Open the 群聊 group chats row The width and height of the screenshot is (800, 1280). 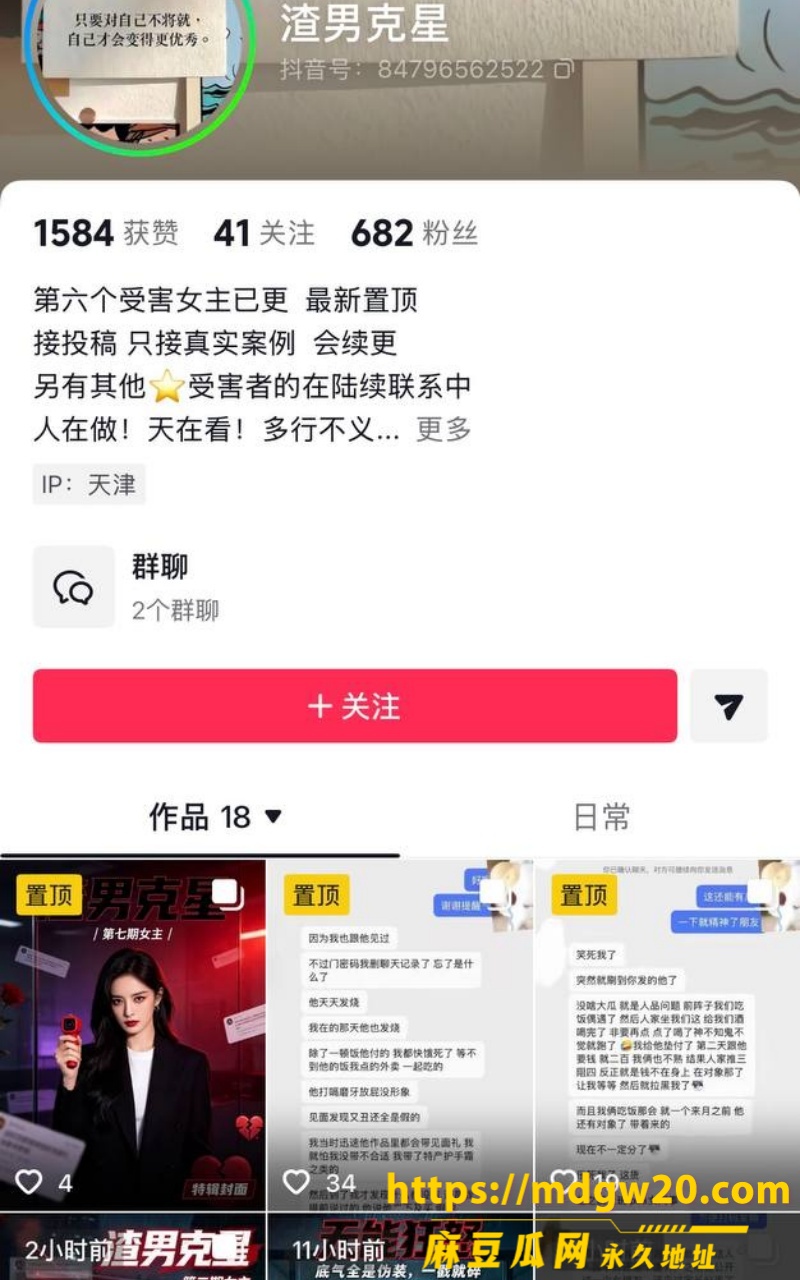(400, 588)
